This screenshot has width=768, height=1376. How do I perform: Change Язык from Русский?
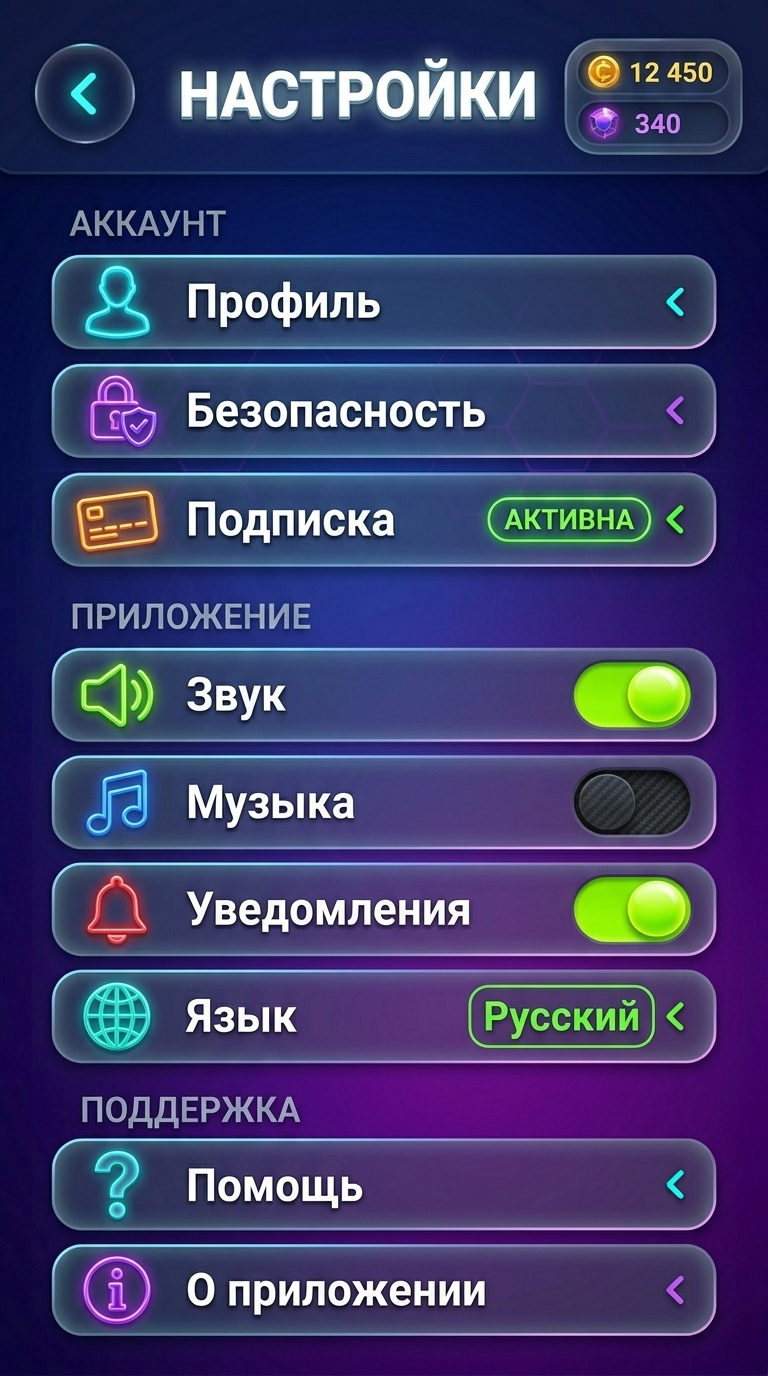pyautogui.click(x=562, y=1017)
